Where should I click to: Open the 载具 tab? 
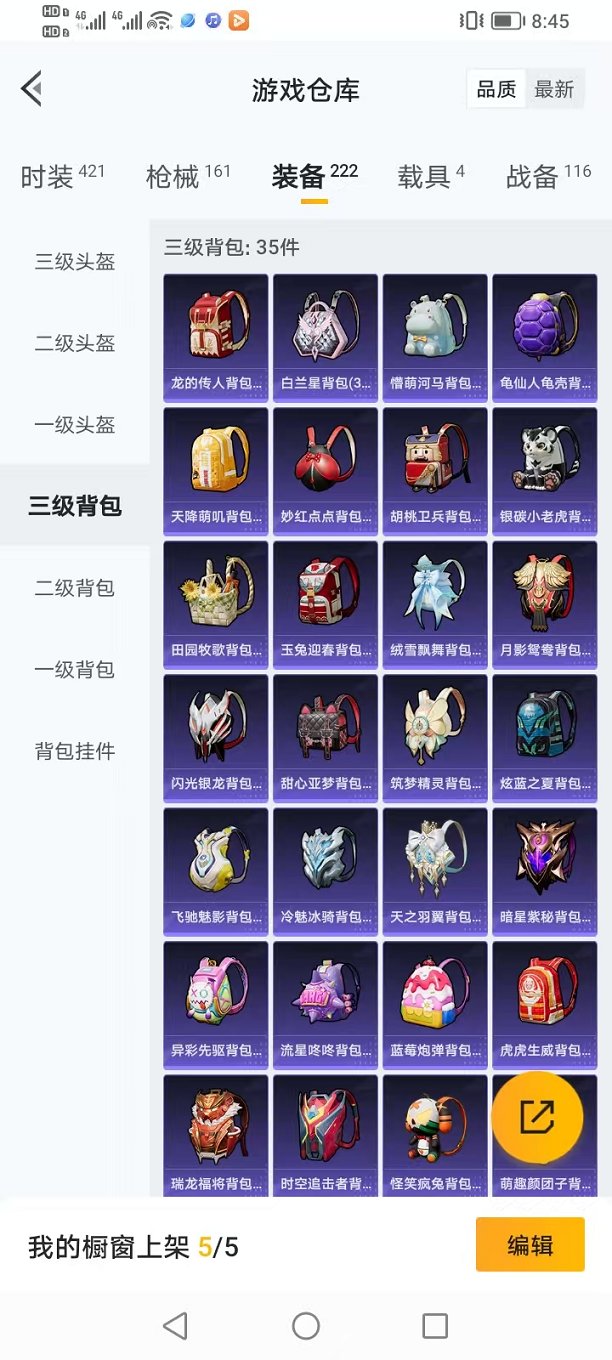point(431,176)
